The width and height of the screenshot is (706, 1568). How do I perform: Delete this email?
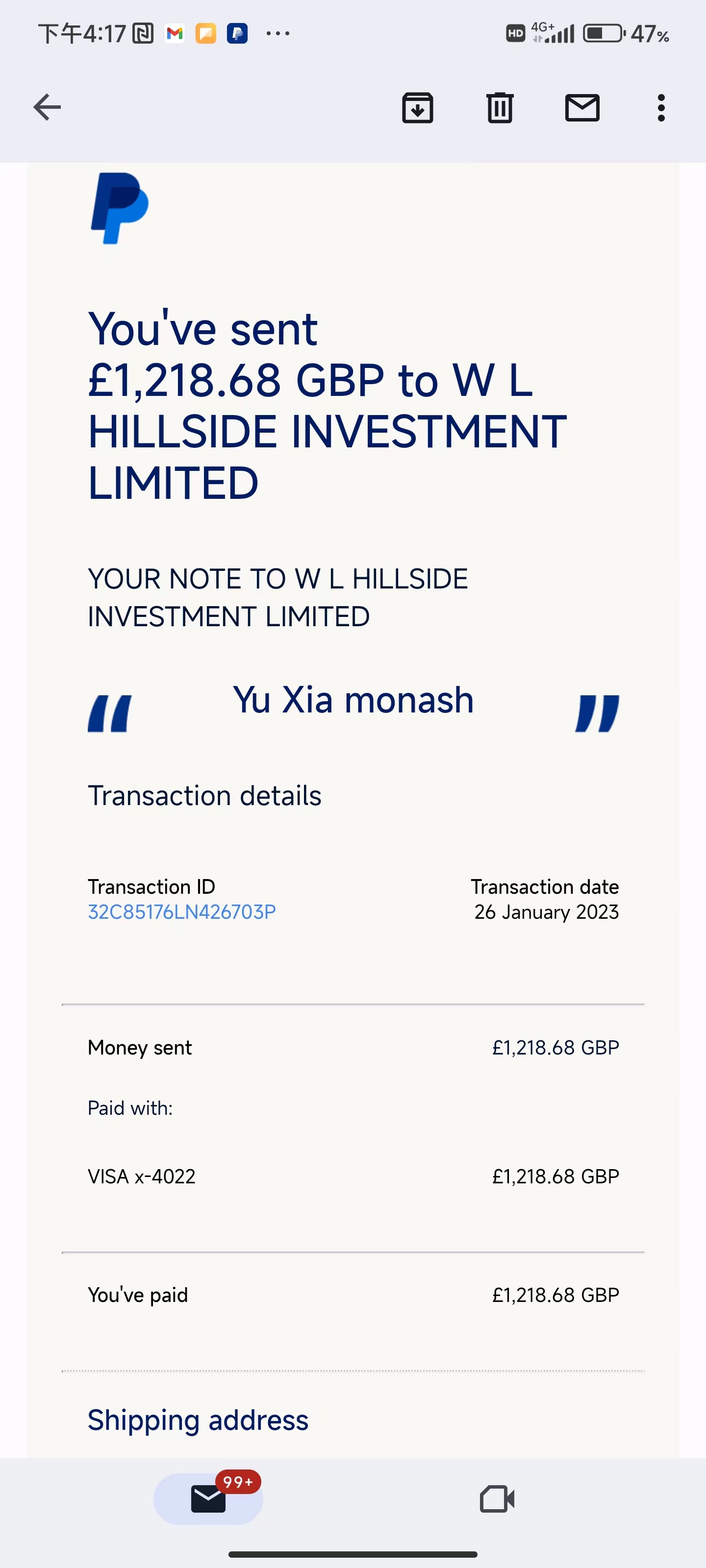[500, 108]
